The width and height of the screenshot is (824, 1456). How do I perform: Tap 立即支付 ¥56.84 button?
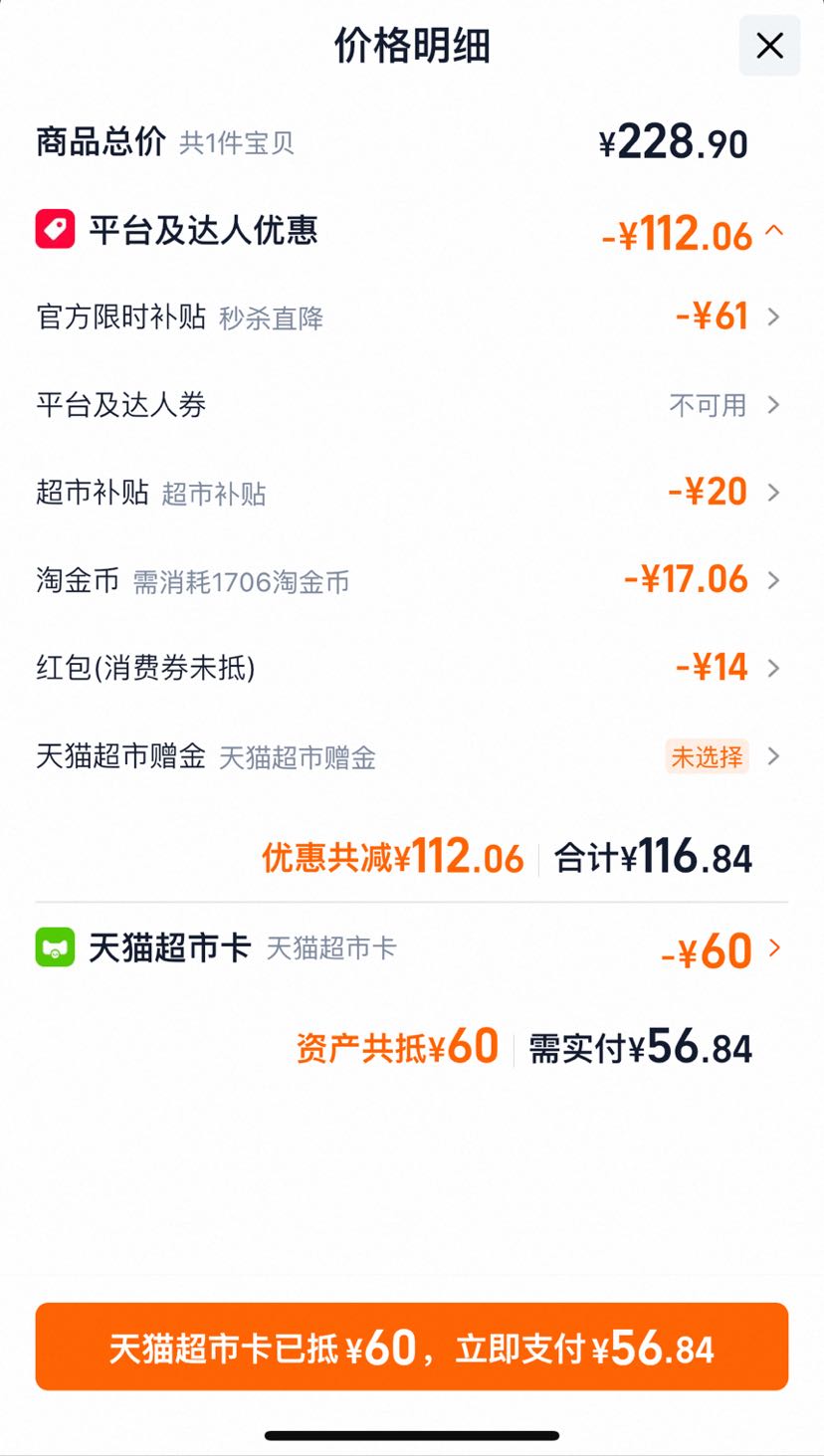(x=411, y=1347)
